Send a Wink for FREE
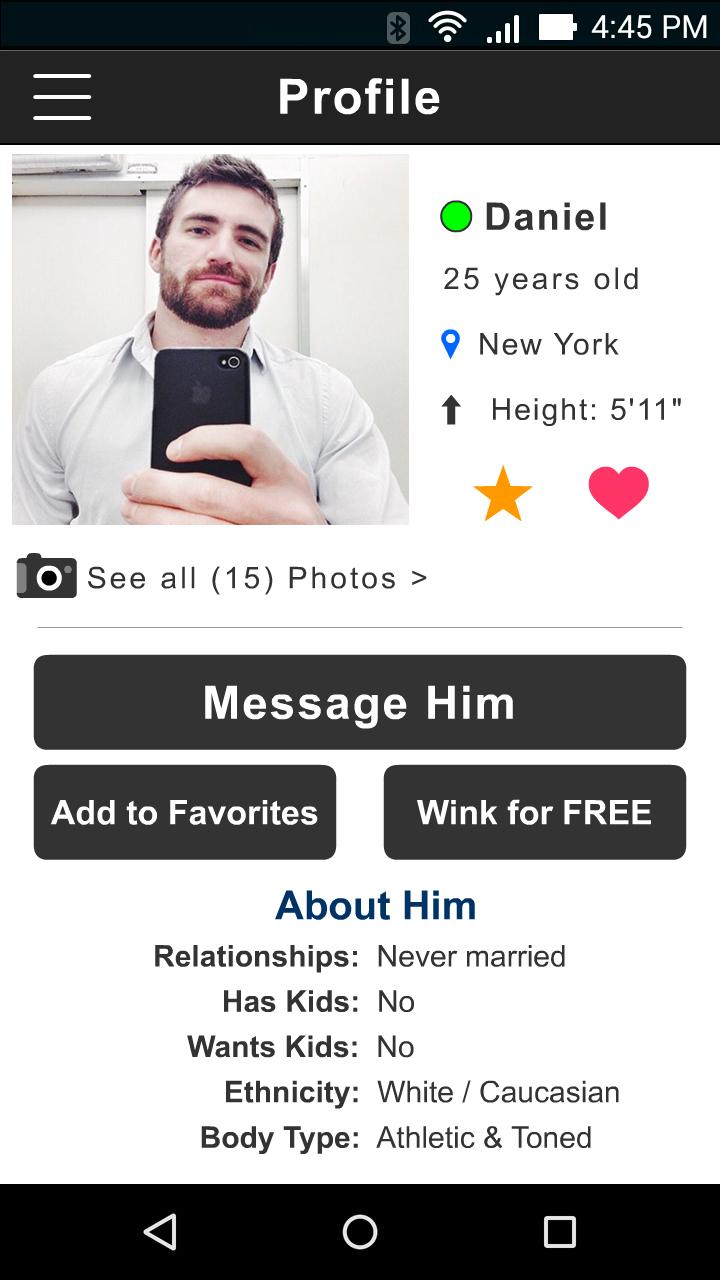This screenshot has width=720, height=1280. [535, 812]
